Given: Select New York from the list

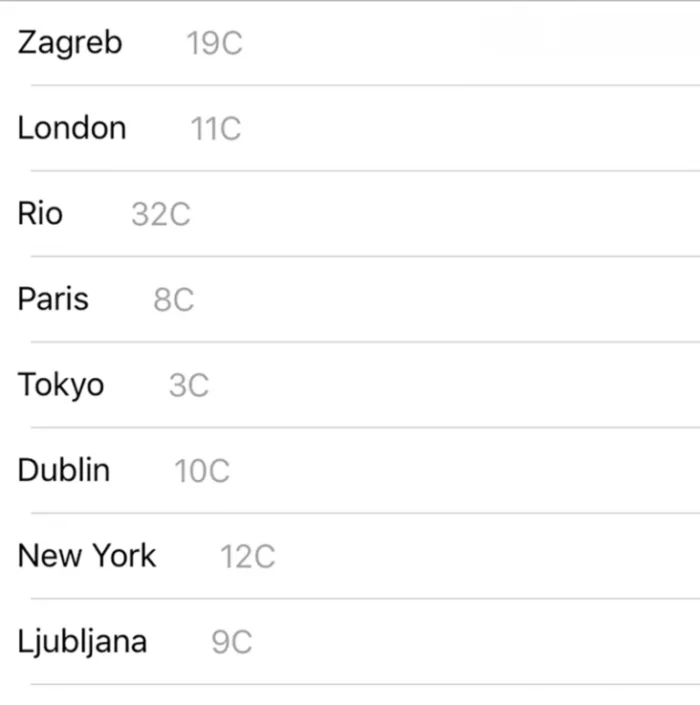Looking at the screenshot, I should (x=87, y=556).
